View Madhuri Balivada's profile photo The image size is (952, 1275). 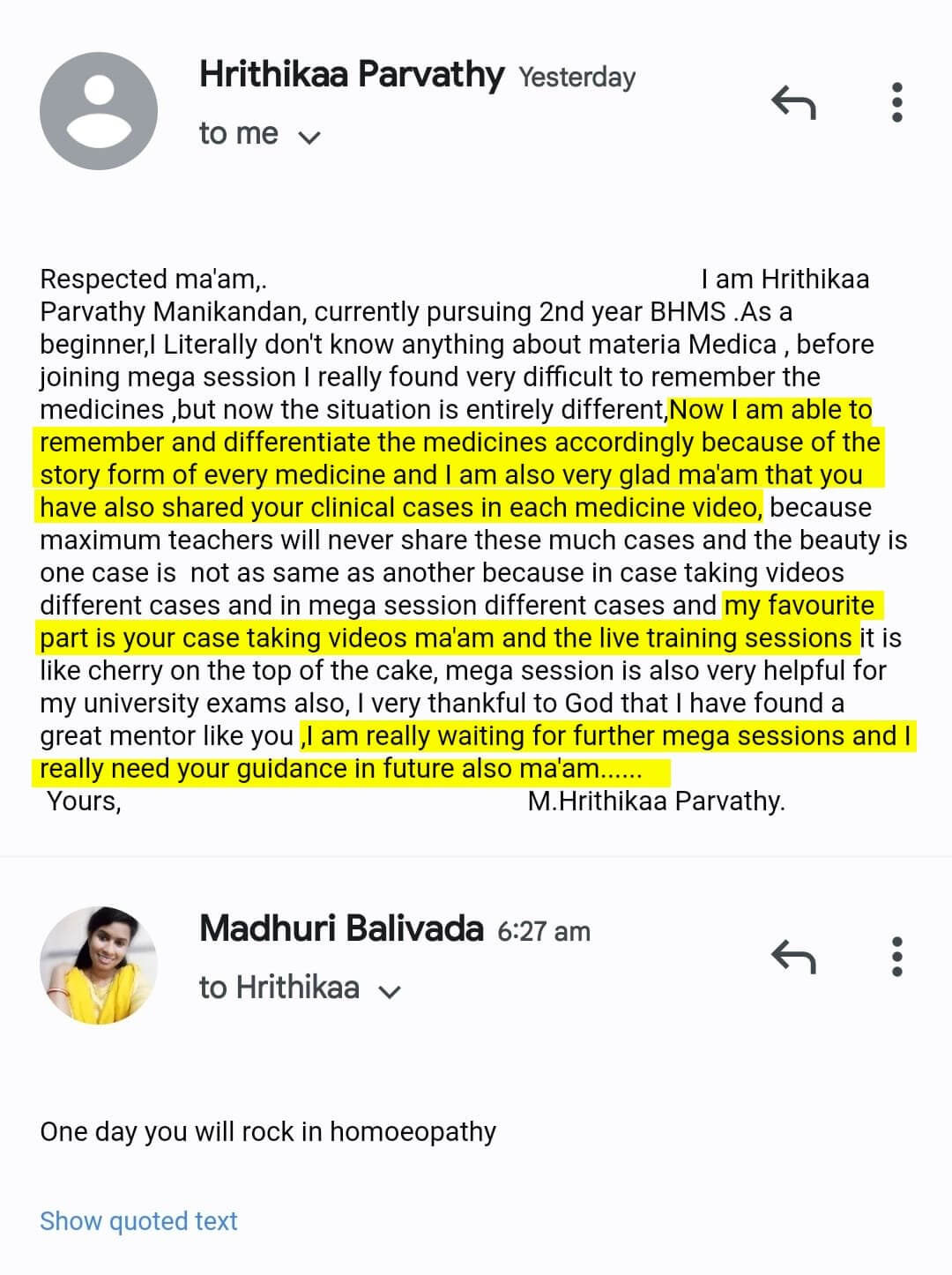coord(99,965)
